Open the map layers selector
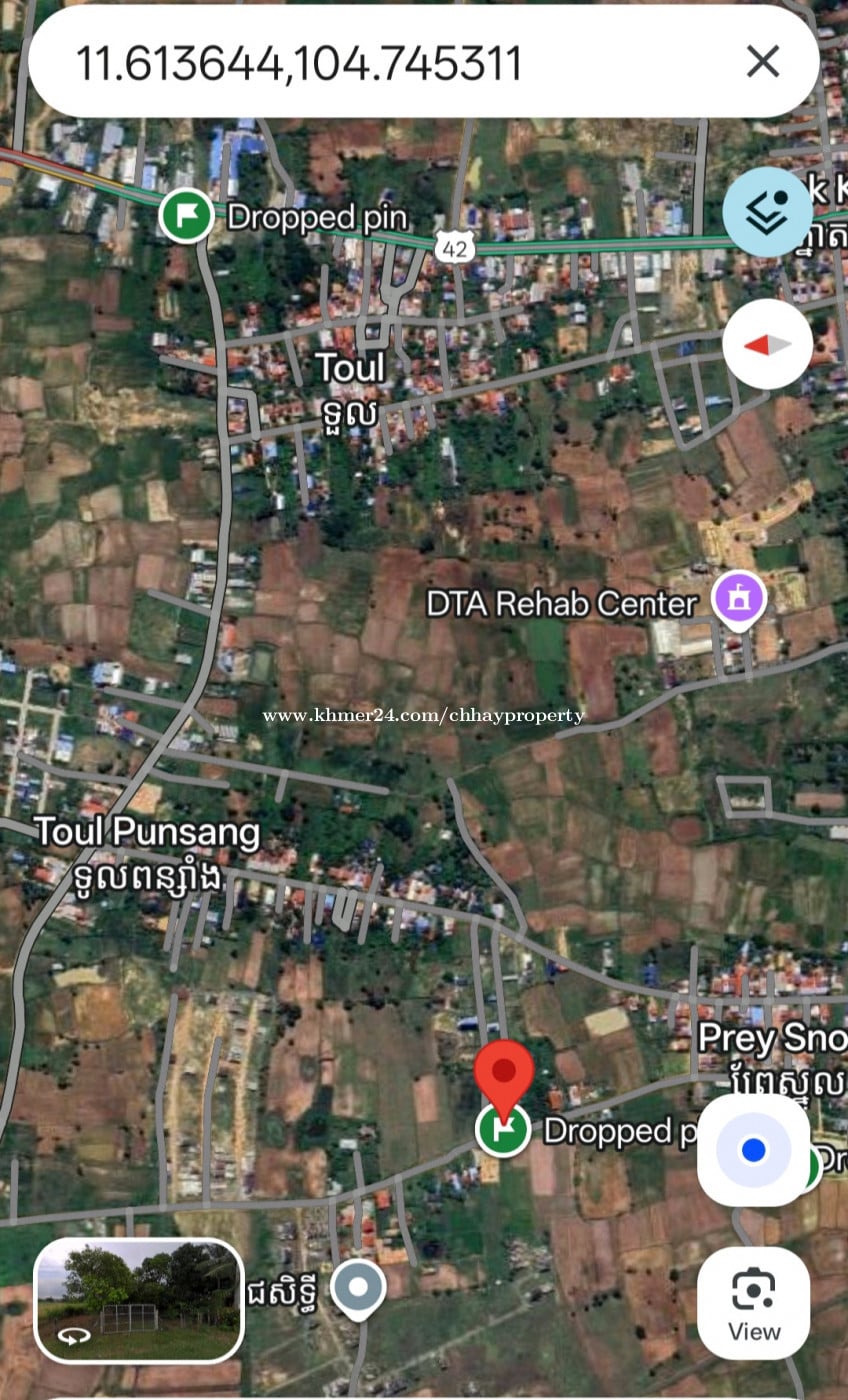The width and height of the screenshot is (848, 1400). pyautogui.click(x=767, y=212)
